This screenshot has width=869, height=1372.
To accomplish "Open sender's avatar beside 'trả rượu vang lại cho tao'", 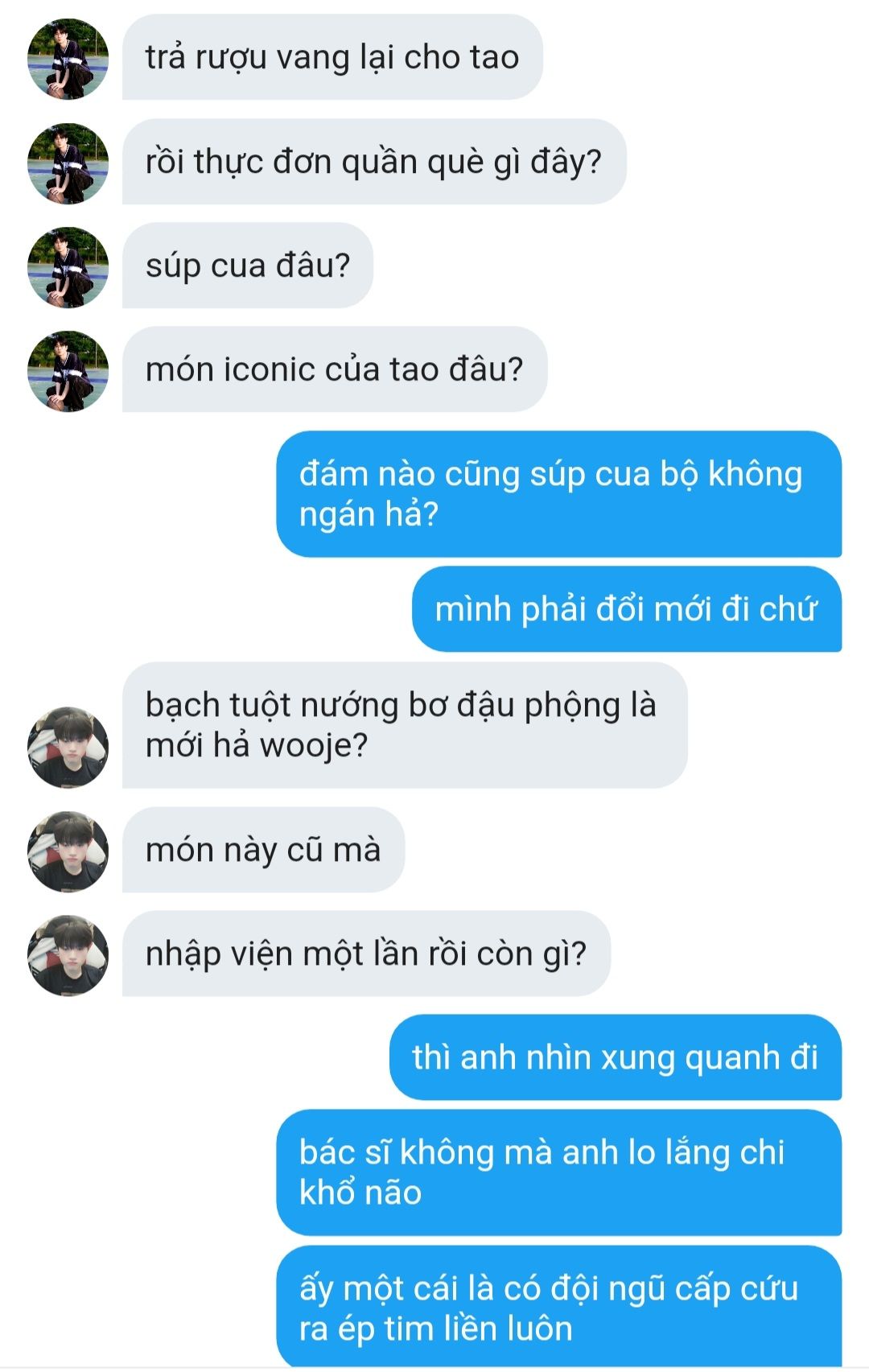I will pos(68,59).
